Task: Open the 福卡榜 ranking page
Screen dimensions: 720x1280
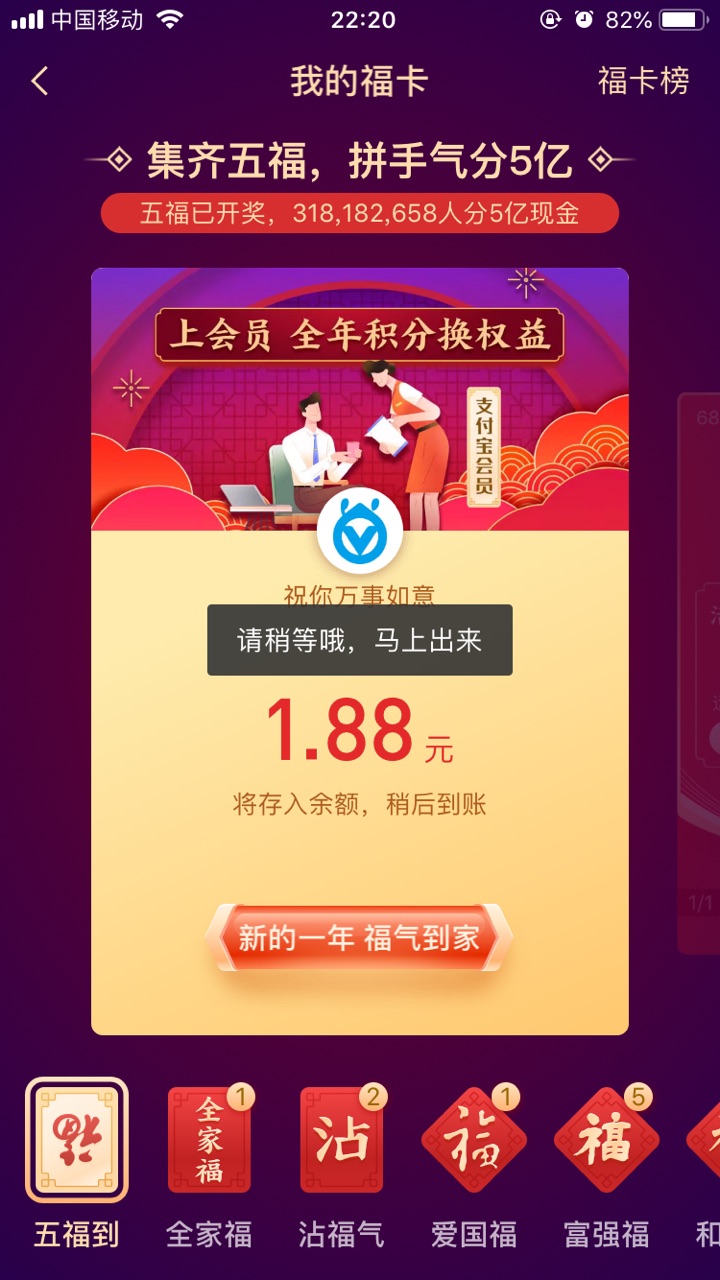Action: click(x=643, y=81)
